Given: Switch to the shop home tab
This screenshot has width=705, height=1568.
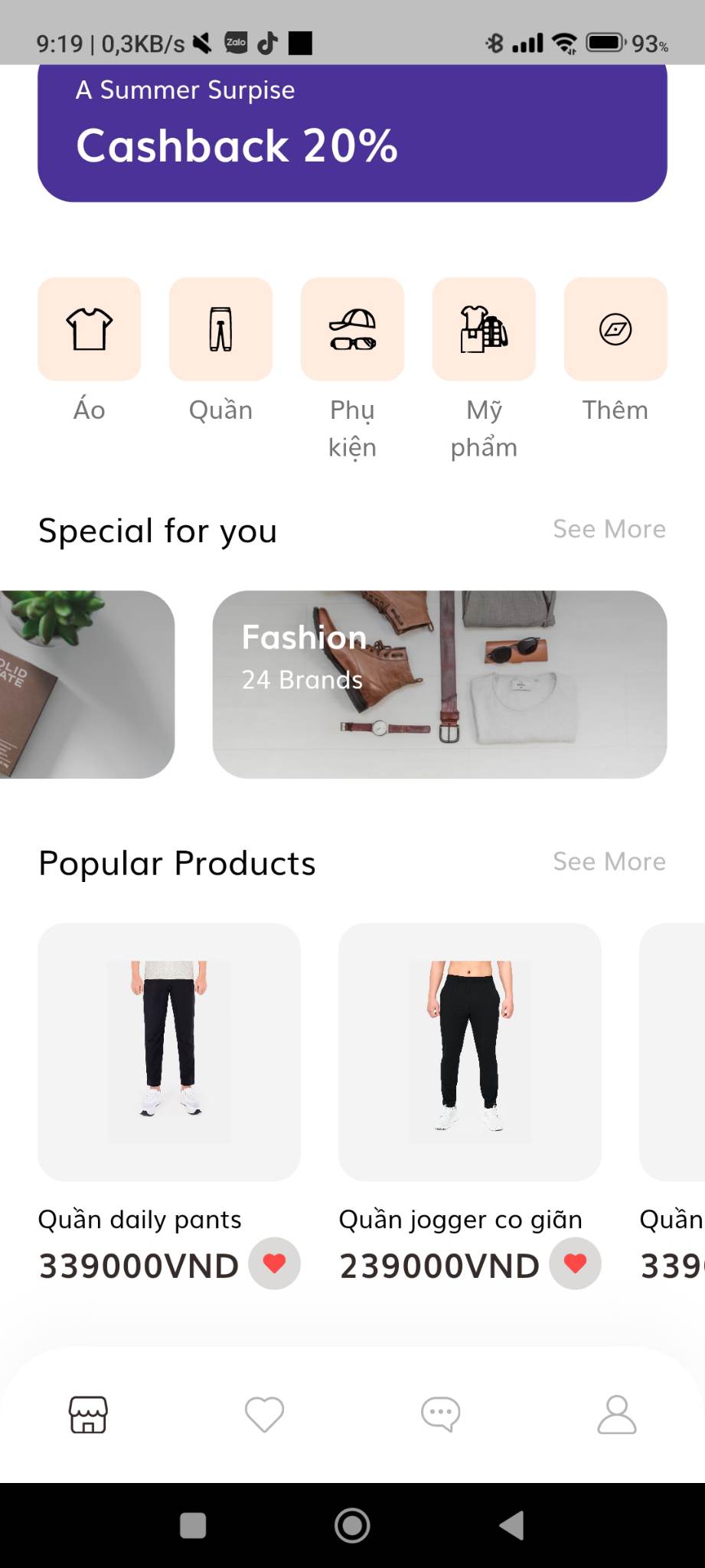Looking at the screenshot, I should click(89, 1414).
